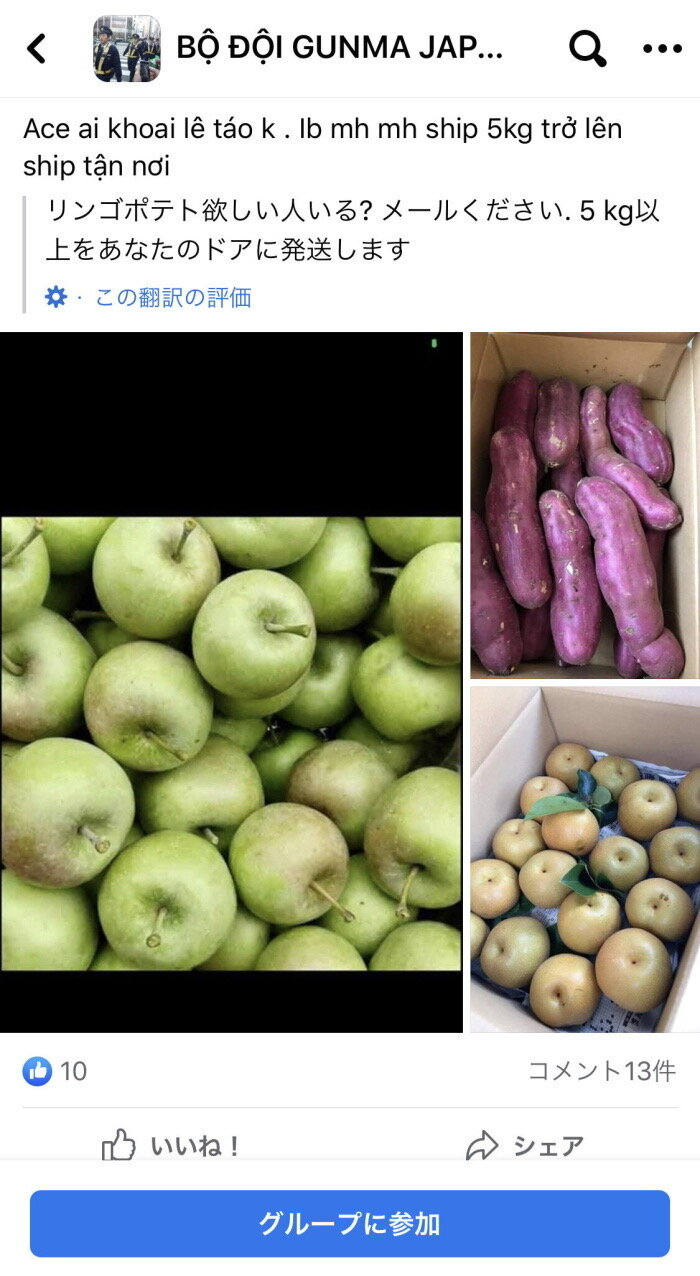Screen dimensions: 700x1276
Task: Join the group with グループに参加
Action: 350,1223
